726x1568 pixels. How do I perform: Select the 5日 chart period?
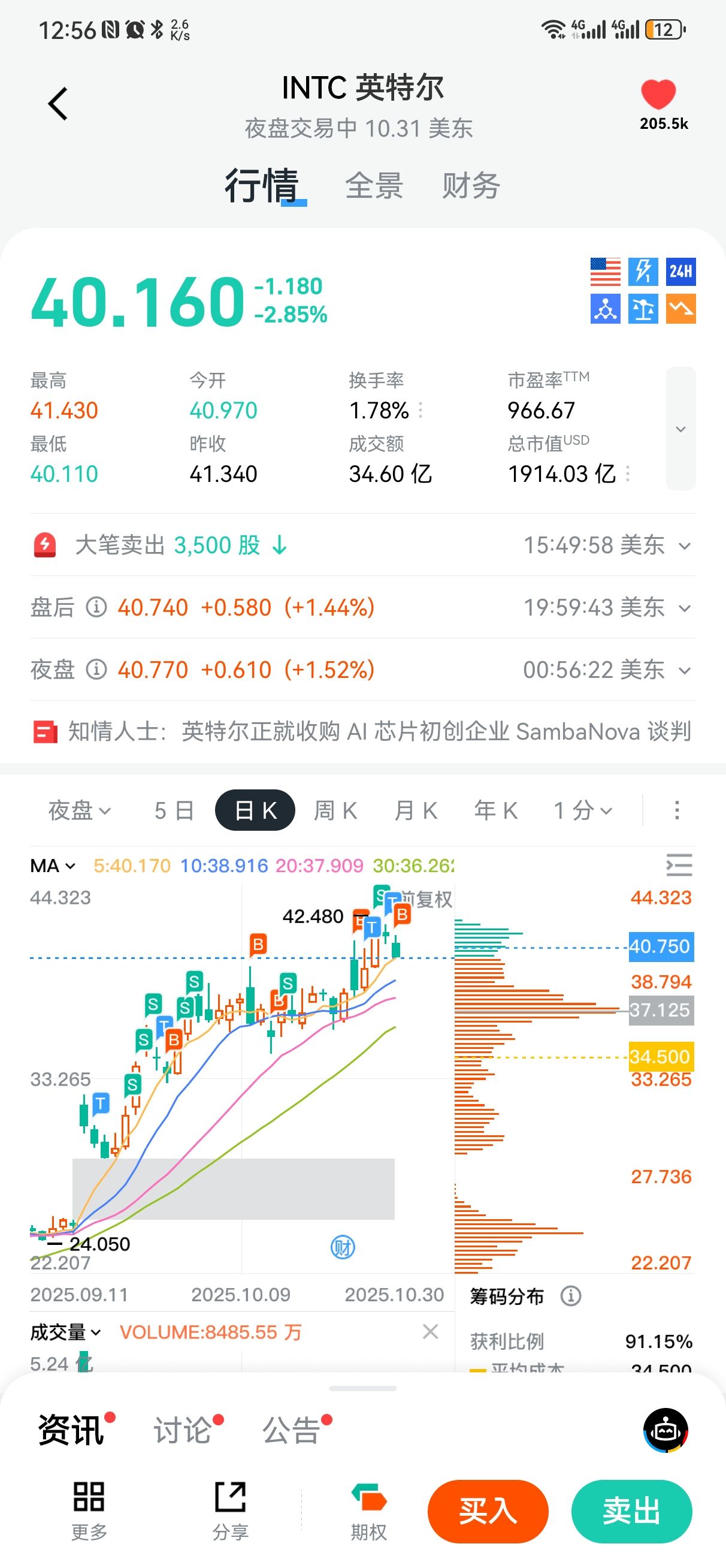(174, 811)
